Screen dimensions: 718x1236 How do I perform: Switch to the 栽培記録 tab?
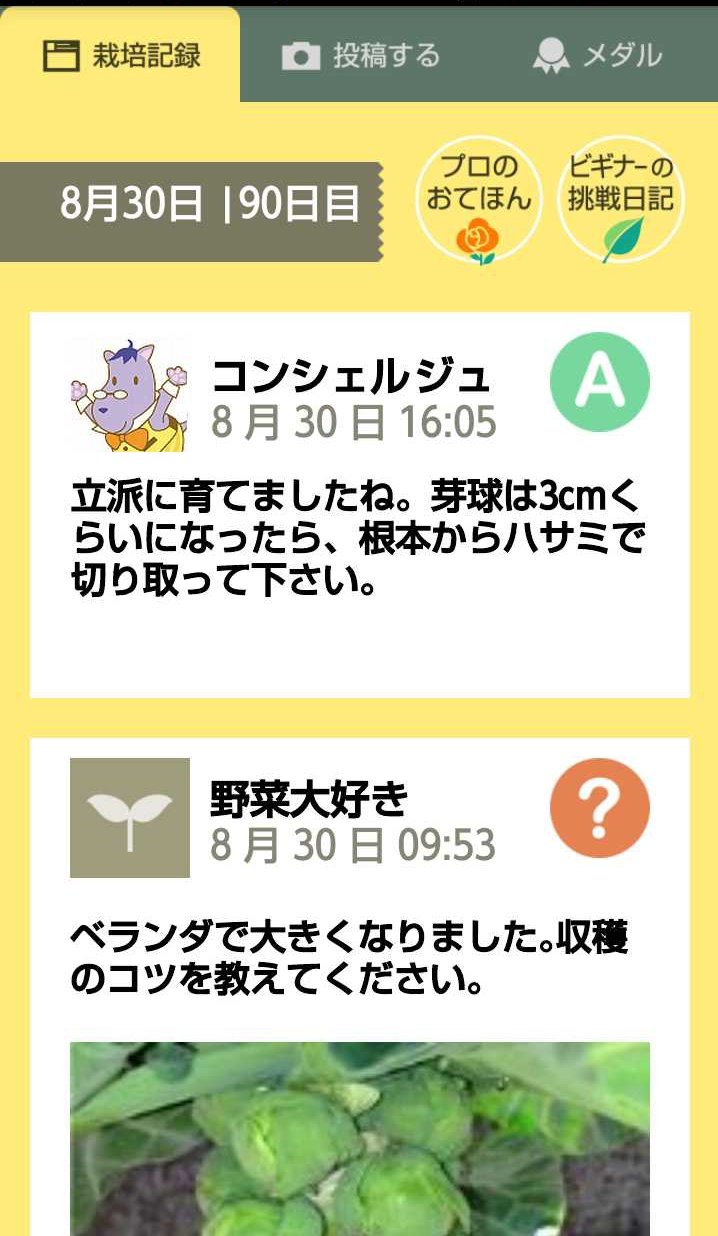pyautogui.click(x=121, y=55)
